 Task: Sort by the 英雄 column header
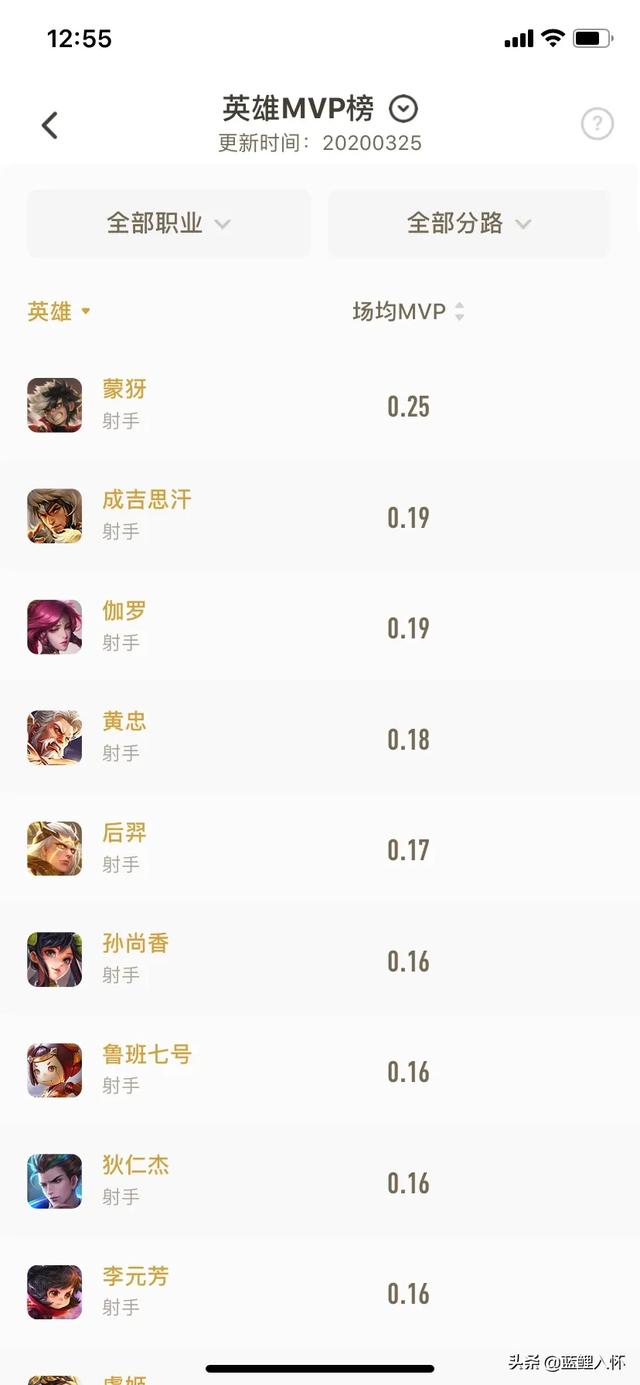click(59, 311)
